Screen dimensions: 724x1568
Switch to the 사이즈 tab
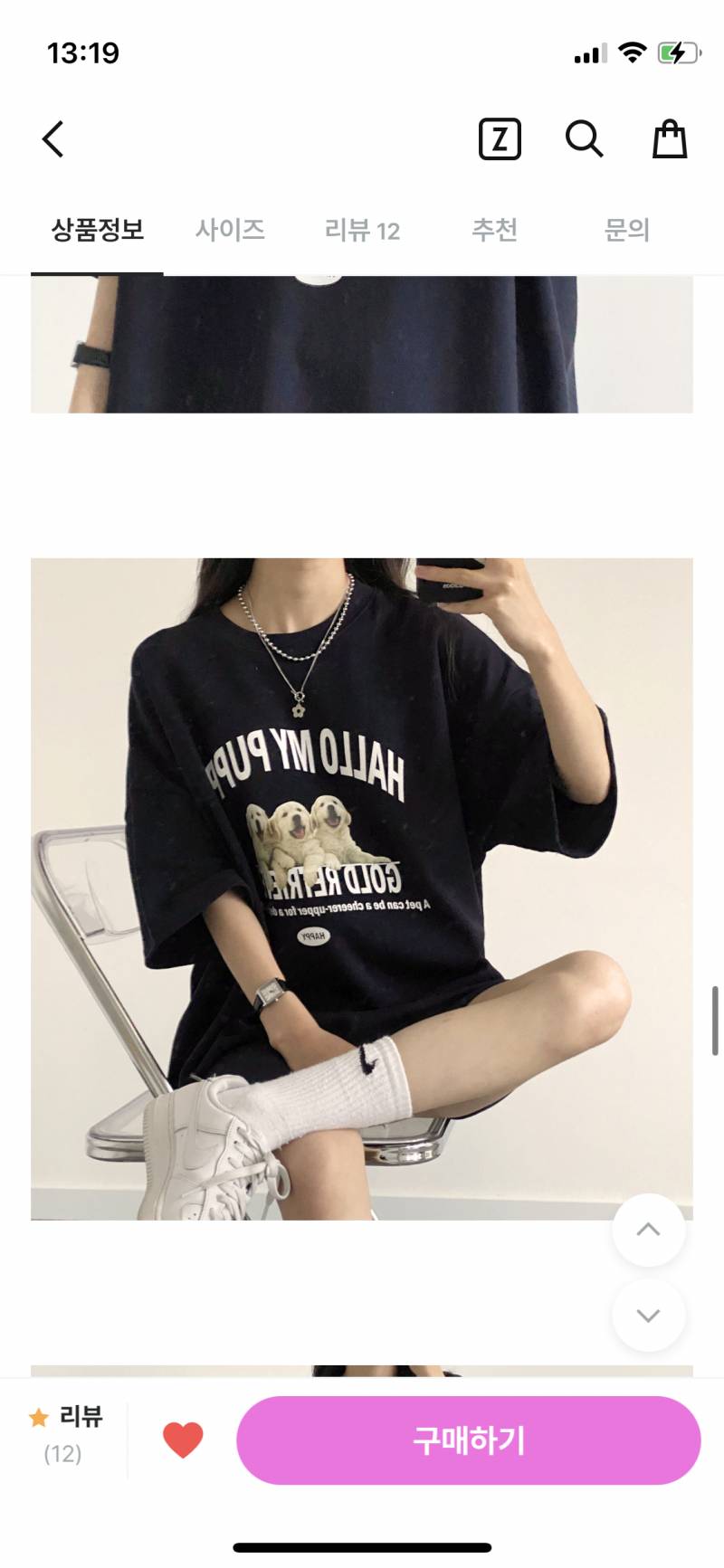point(230,230)
